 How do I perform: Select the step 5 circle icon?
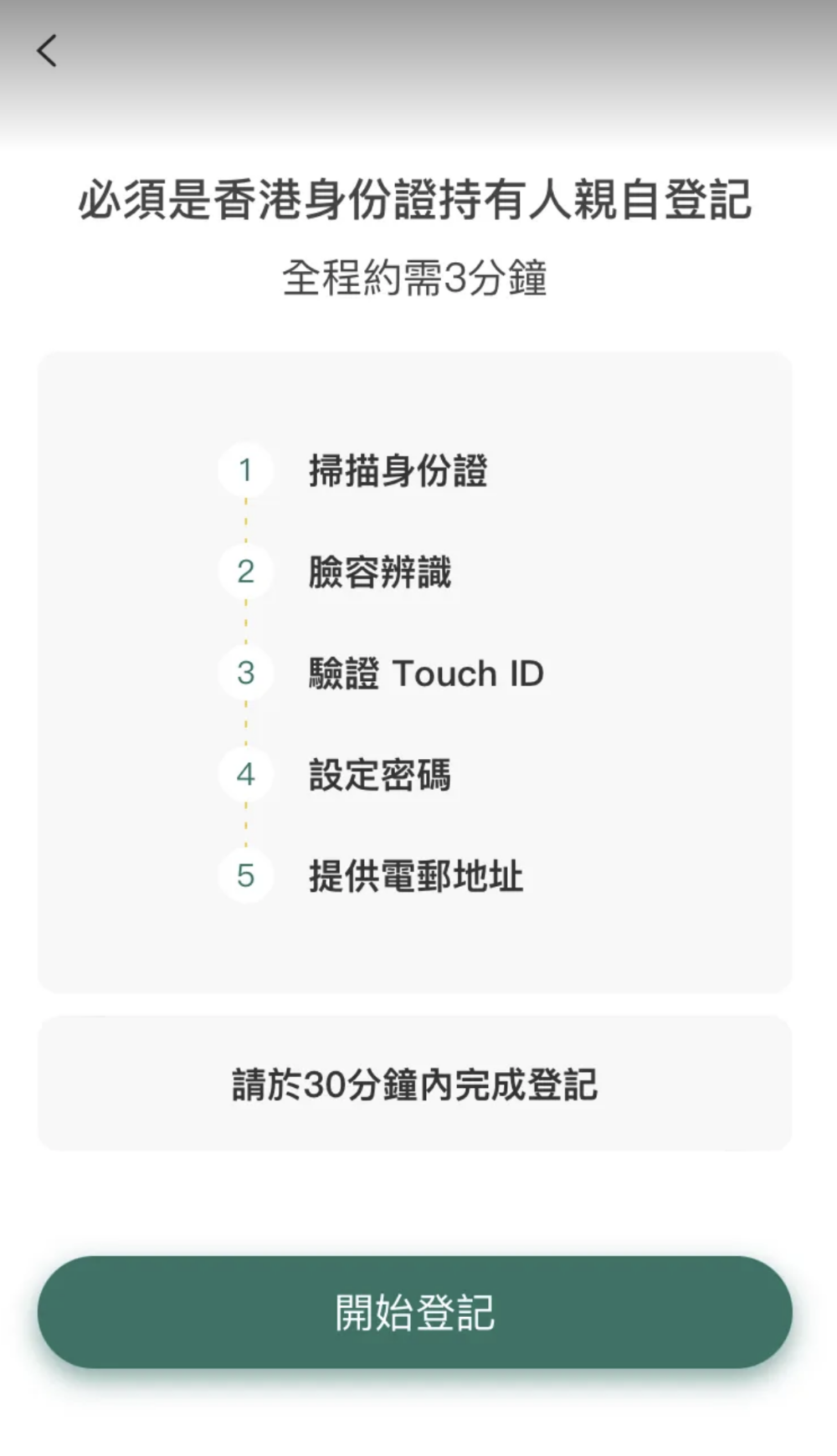[x=244, y=876]
